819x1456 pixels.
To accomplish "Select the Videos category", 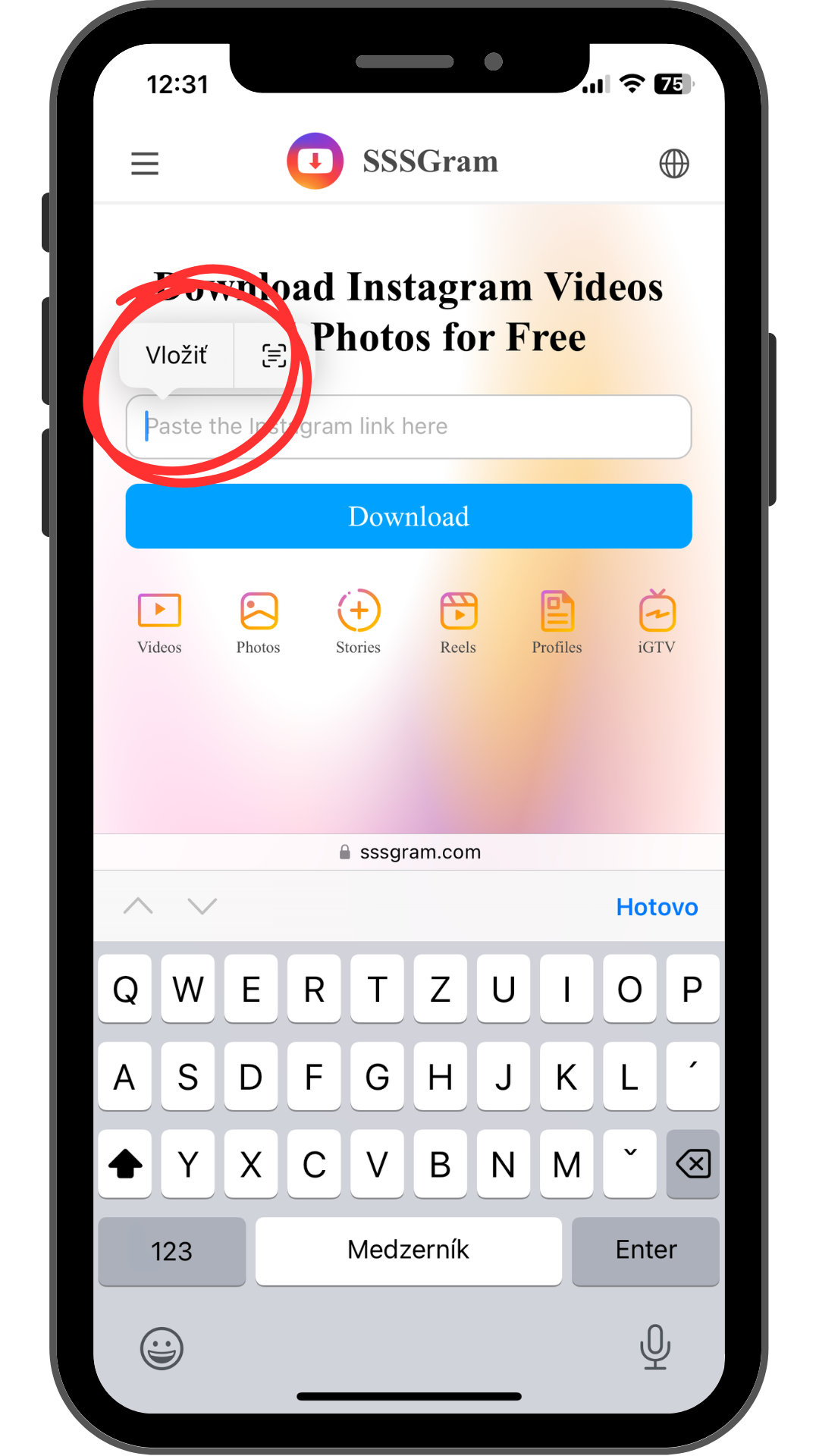I will (159, 622).
